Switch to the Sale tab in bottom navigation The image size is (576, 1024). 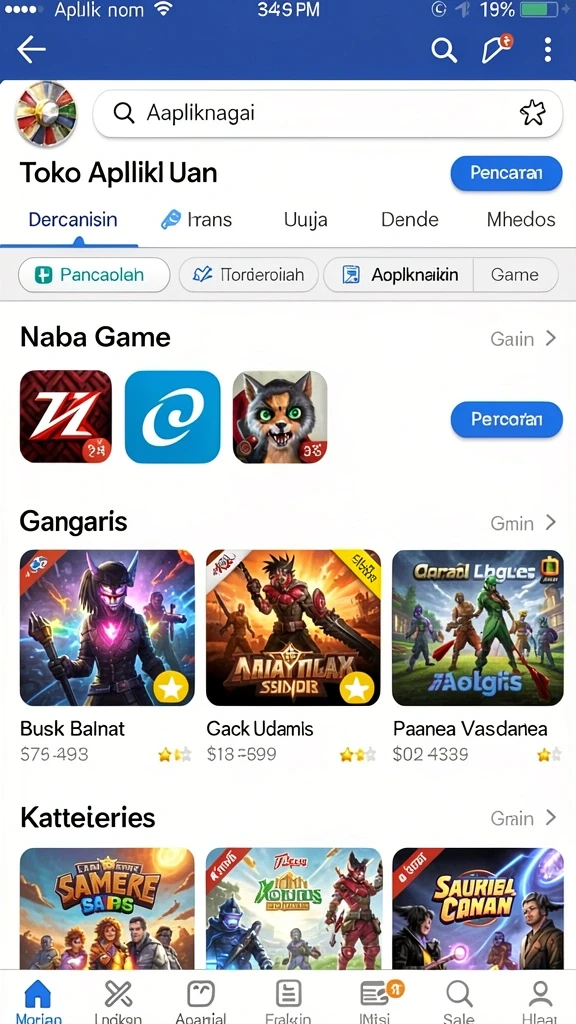(x=459, y=1000)
